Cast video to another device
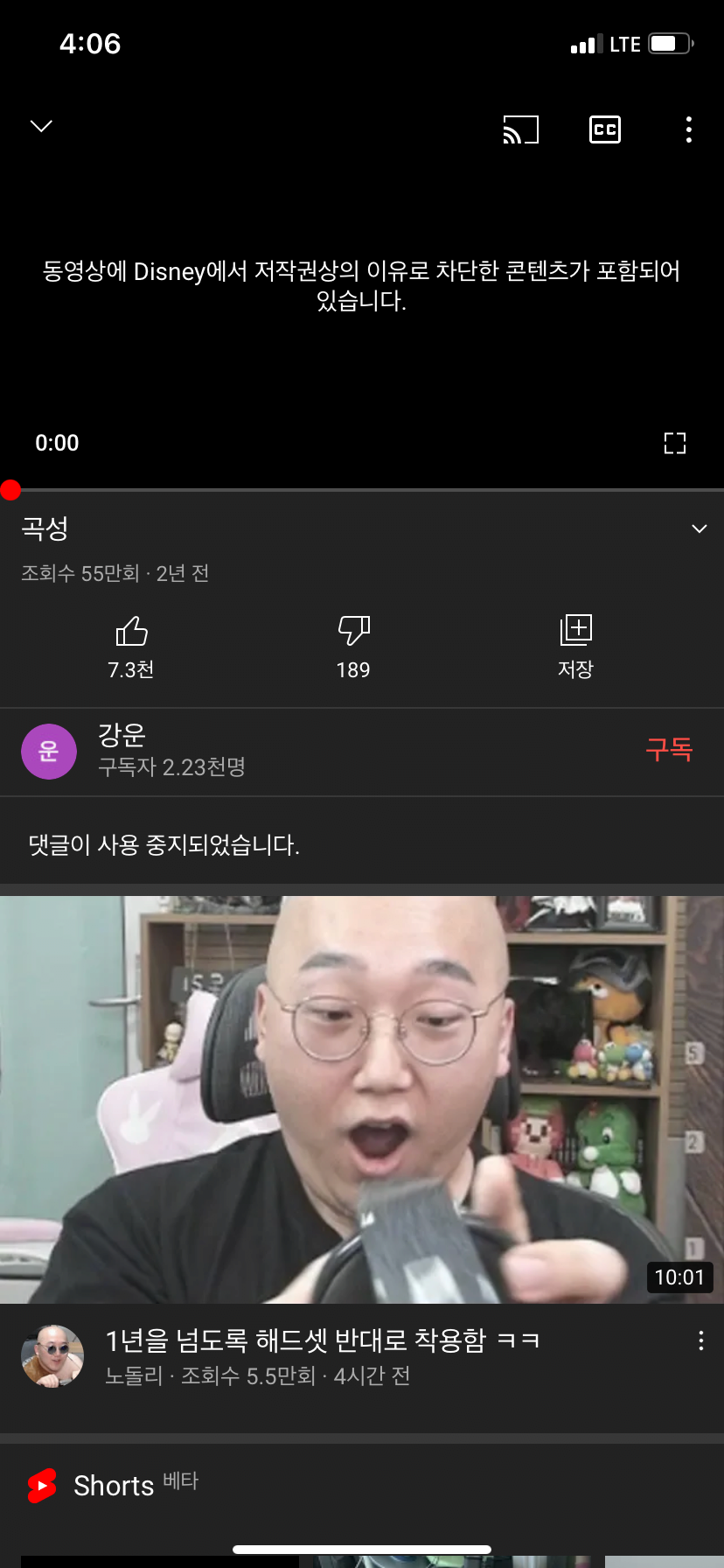Image resolution: width=724 pixels, height=1568 pixels. pyautogui.click(x=520, y=129)
